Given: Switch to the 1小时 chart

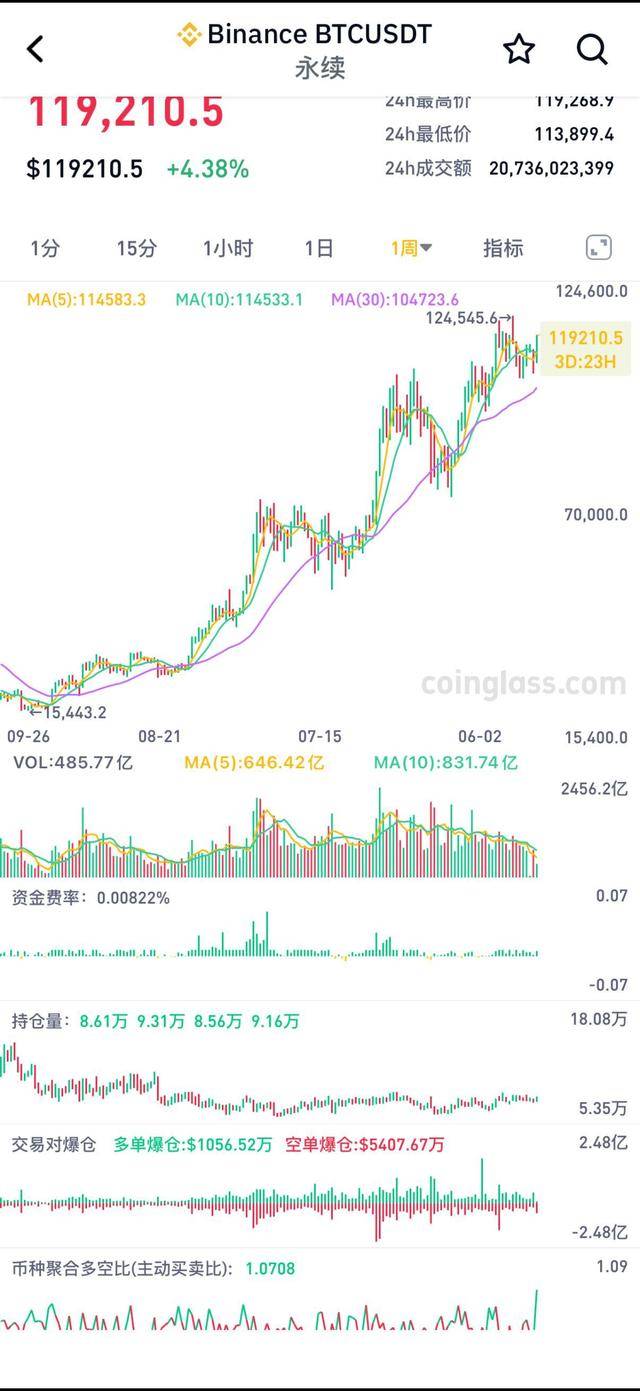Looking at the screenshot, I should pyautogui.click(x=227, y=248).
